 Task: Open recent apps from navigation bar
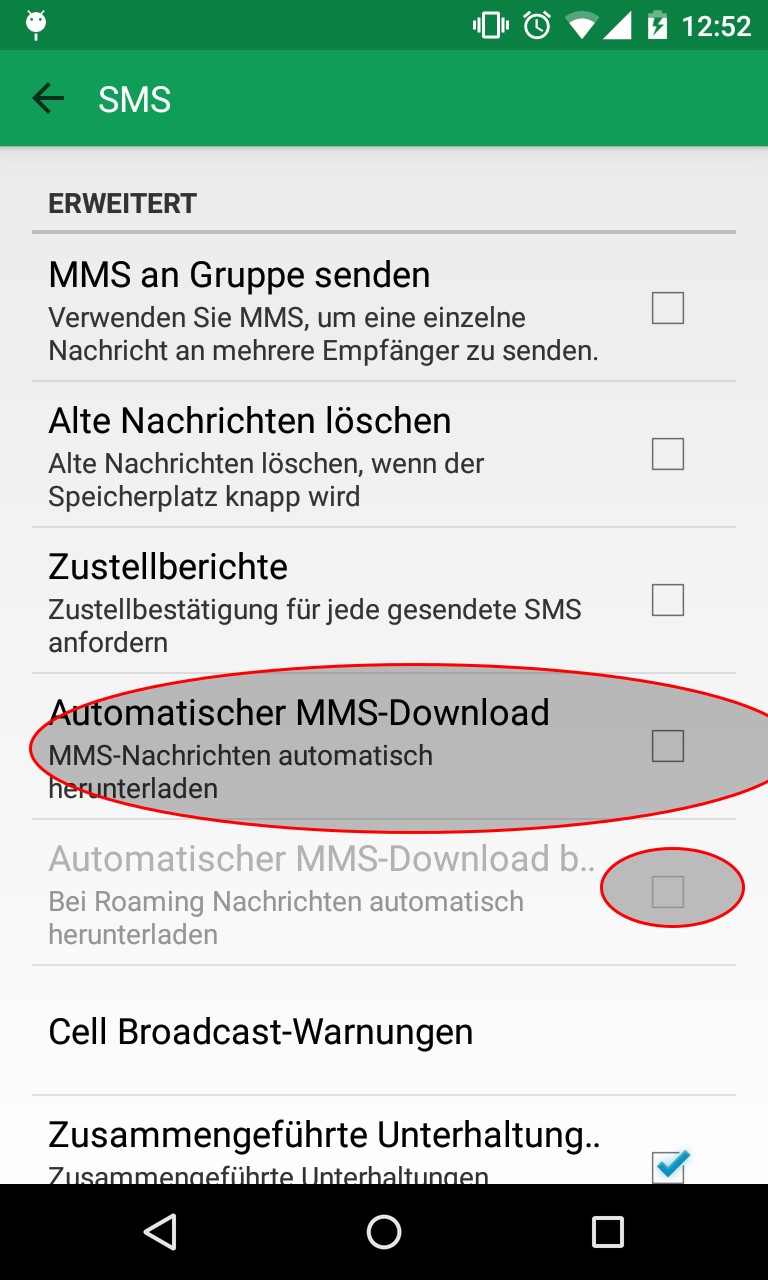point(608,1232)
